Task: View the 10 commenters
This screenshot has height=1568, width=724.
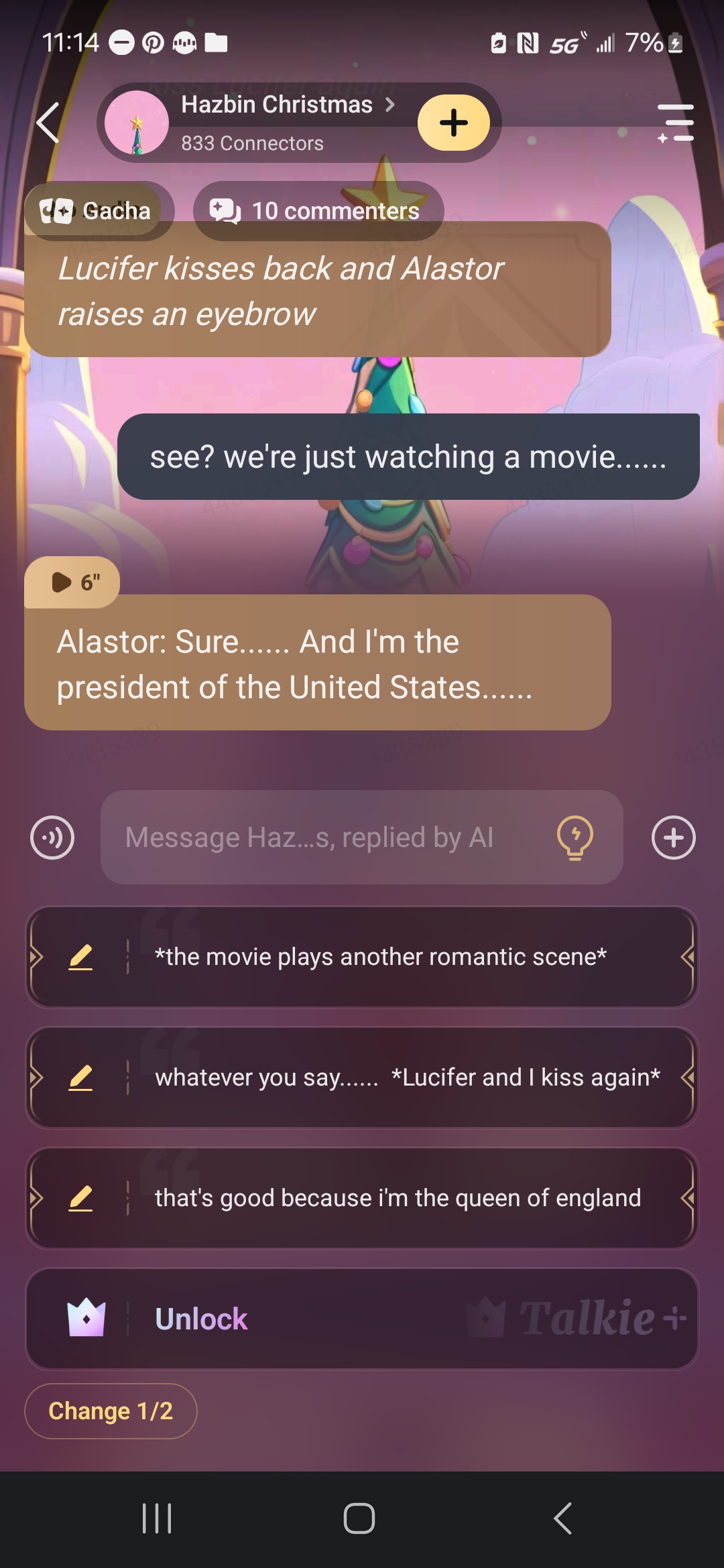Action: 318,211
